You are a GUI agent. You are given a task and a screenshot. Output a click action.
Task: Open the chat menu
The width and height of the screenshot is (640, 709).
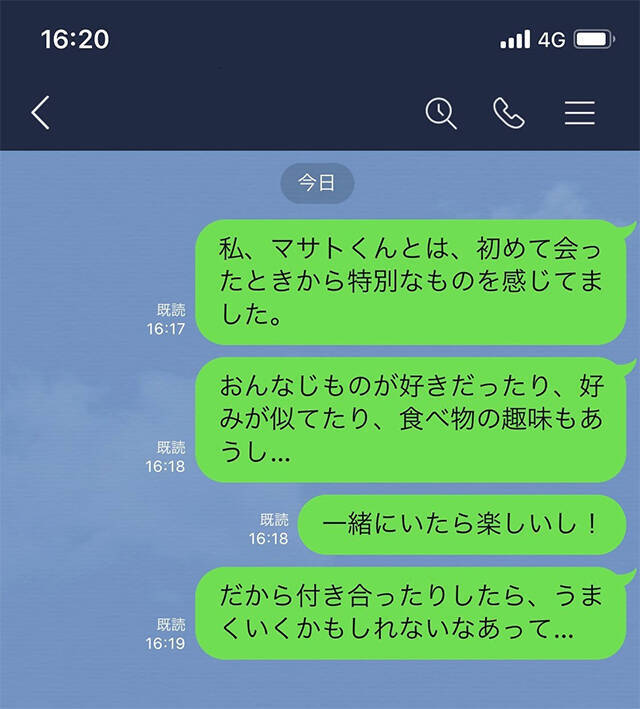[x=580, y=113]
